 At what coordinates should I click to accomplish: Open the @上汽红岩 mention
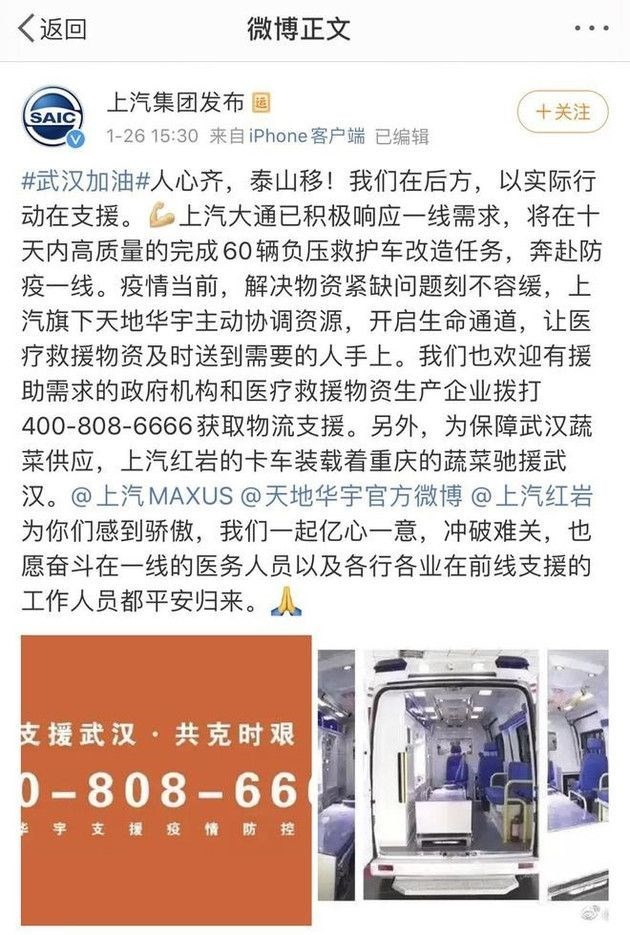[x=532, y=496]
